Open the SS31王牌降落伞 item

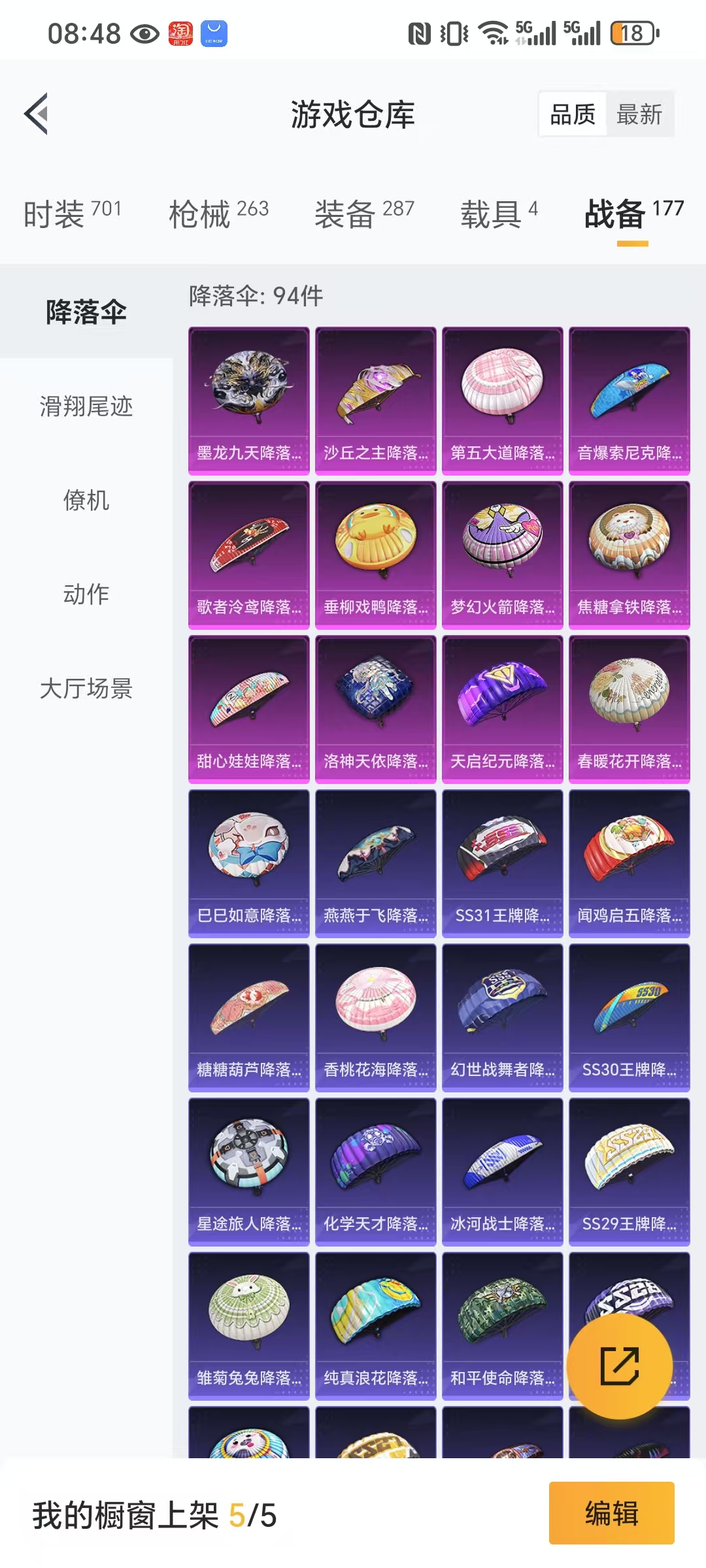click(502, 862)
